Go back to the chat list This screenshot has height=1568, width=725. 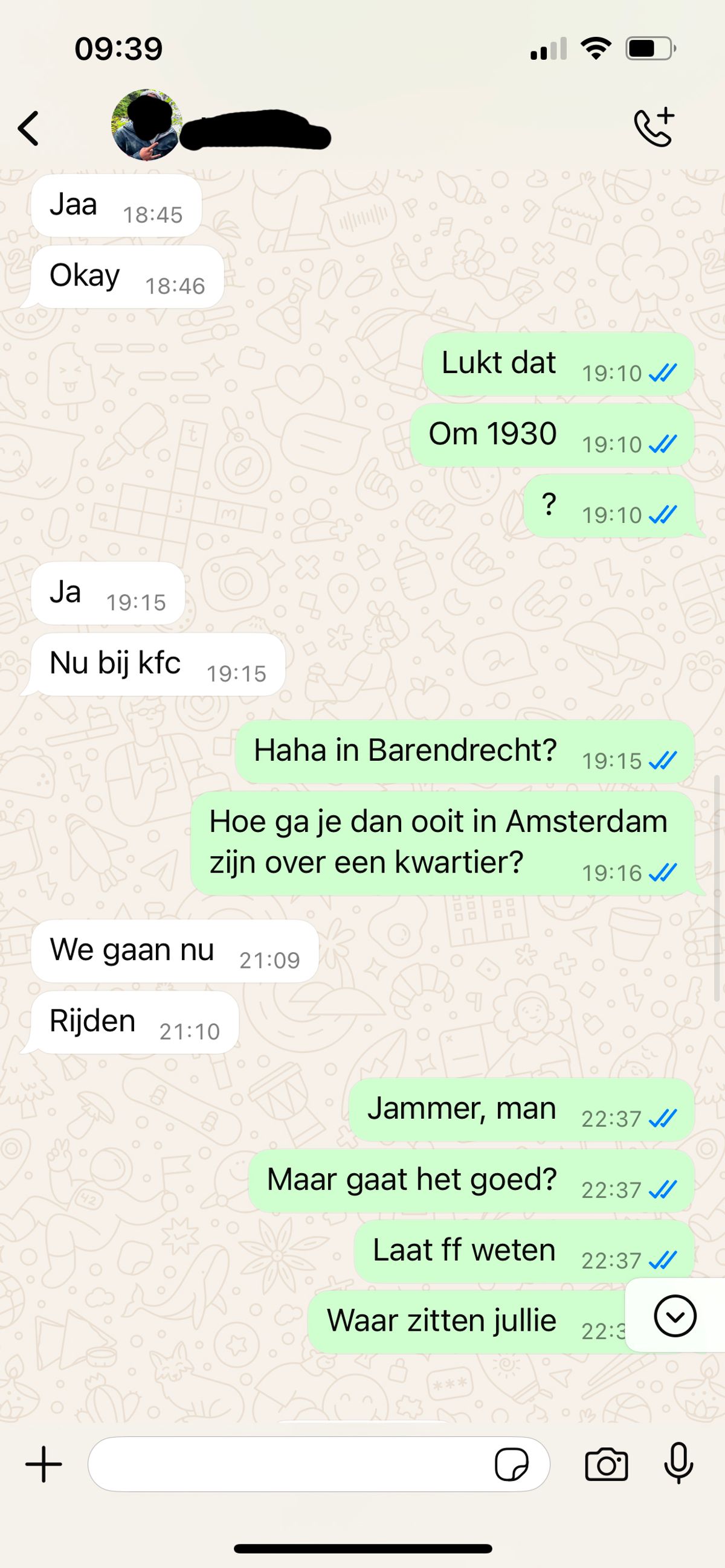(28, 128)
